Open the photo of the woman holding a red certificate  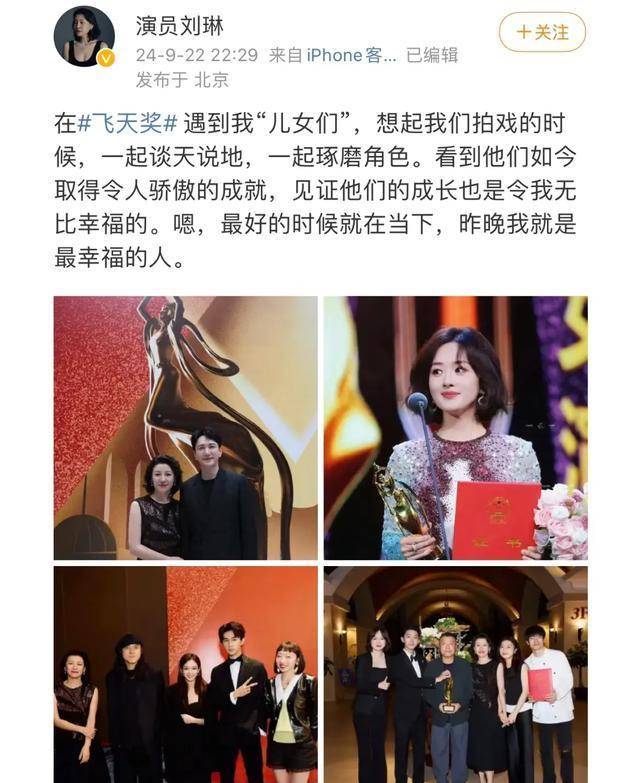pos(455,427)
